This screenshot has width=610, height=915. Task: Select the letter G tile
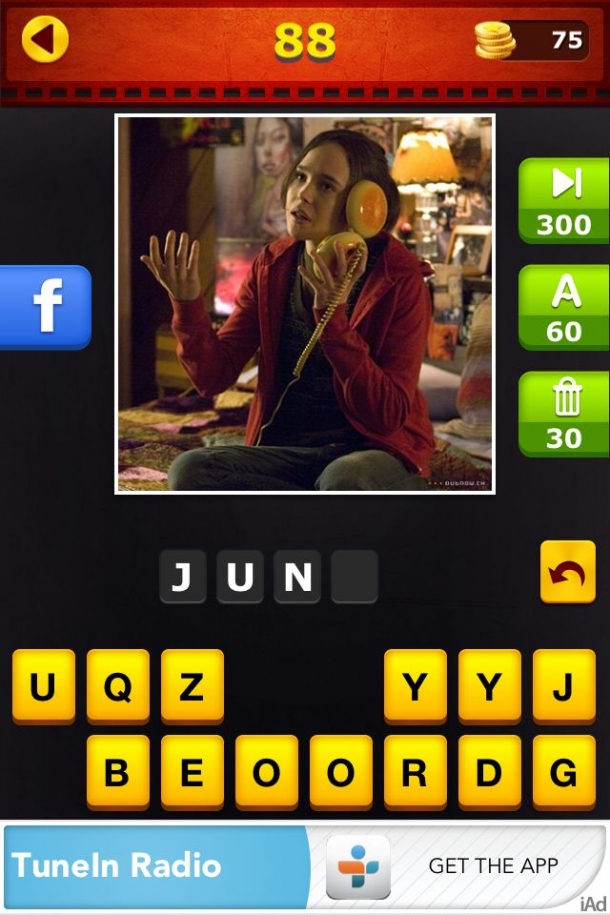564,773
